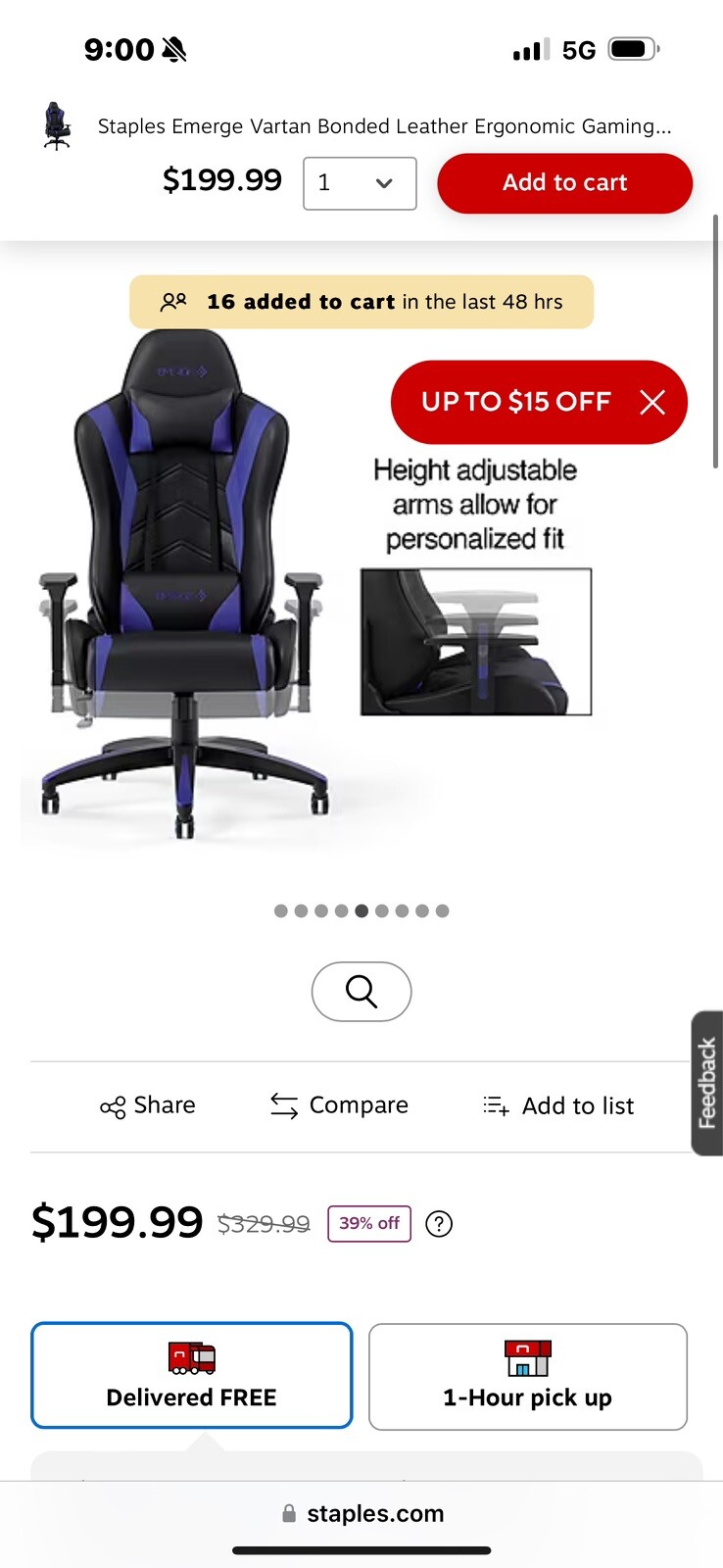Zoom the product image with magnifier
This screenshot has height=1568, width=723.
tap(361, 992)
